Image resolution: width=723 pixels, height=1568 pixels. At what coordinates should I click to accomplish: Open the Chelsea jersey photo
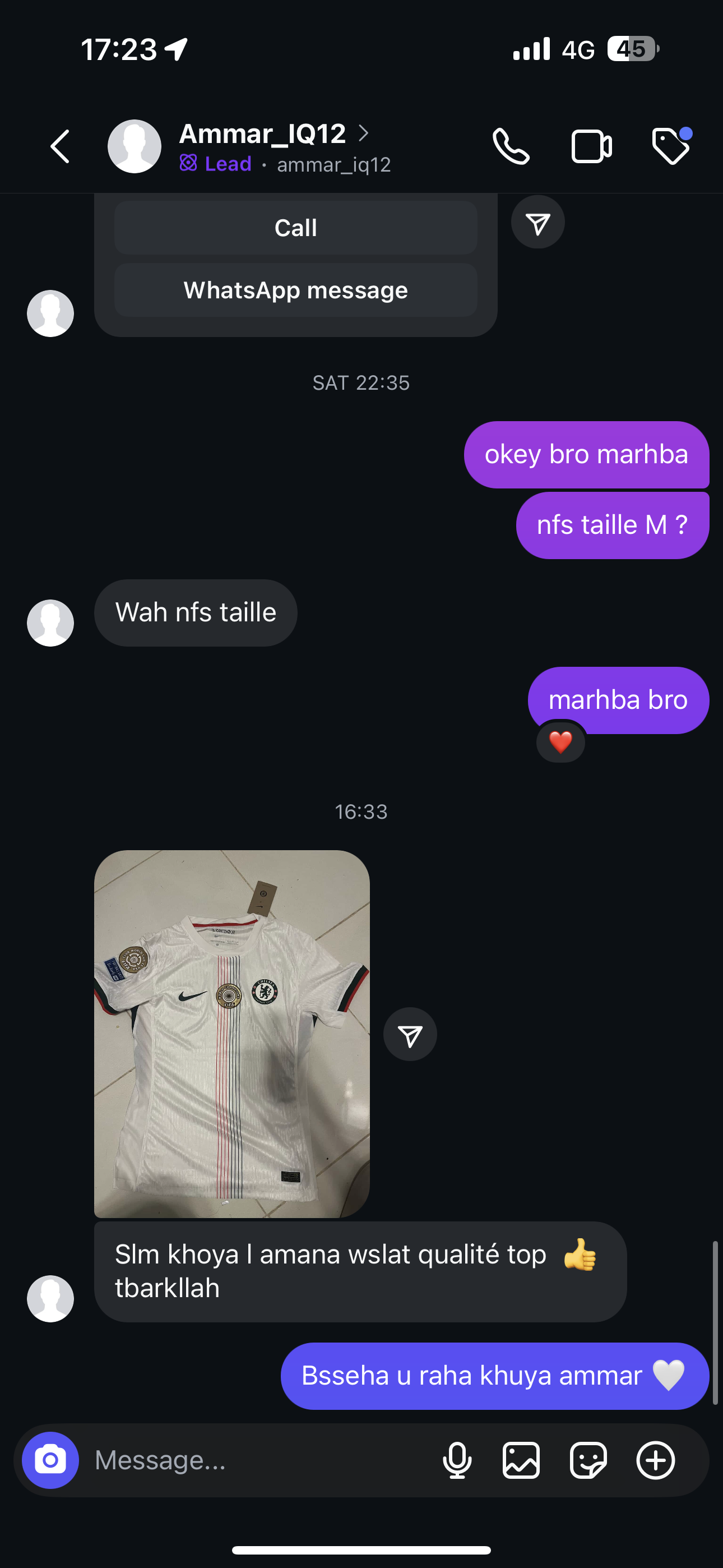(232, 1034)
